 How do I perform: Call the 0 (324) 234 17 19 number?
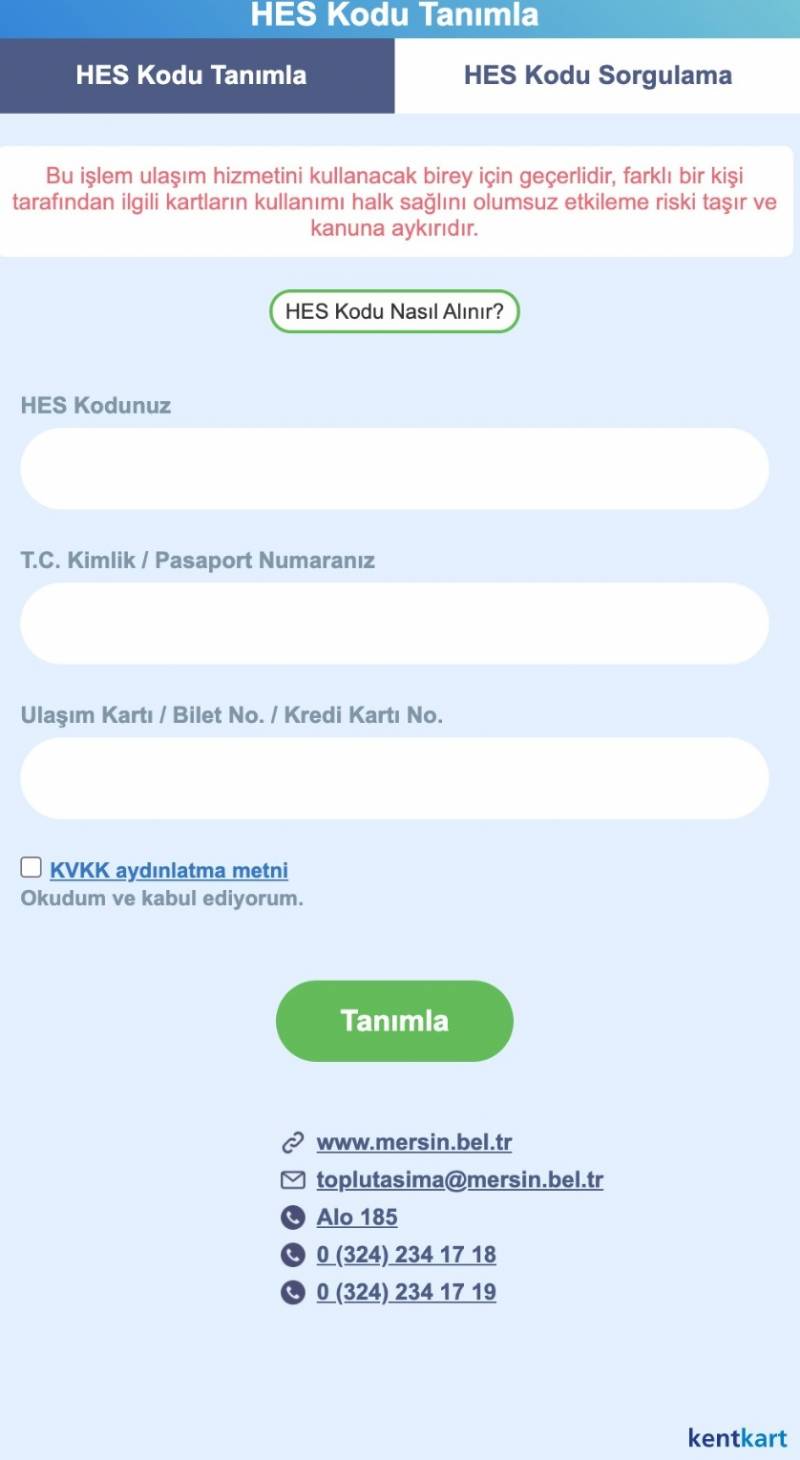406,1292
